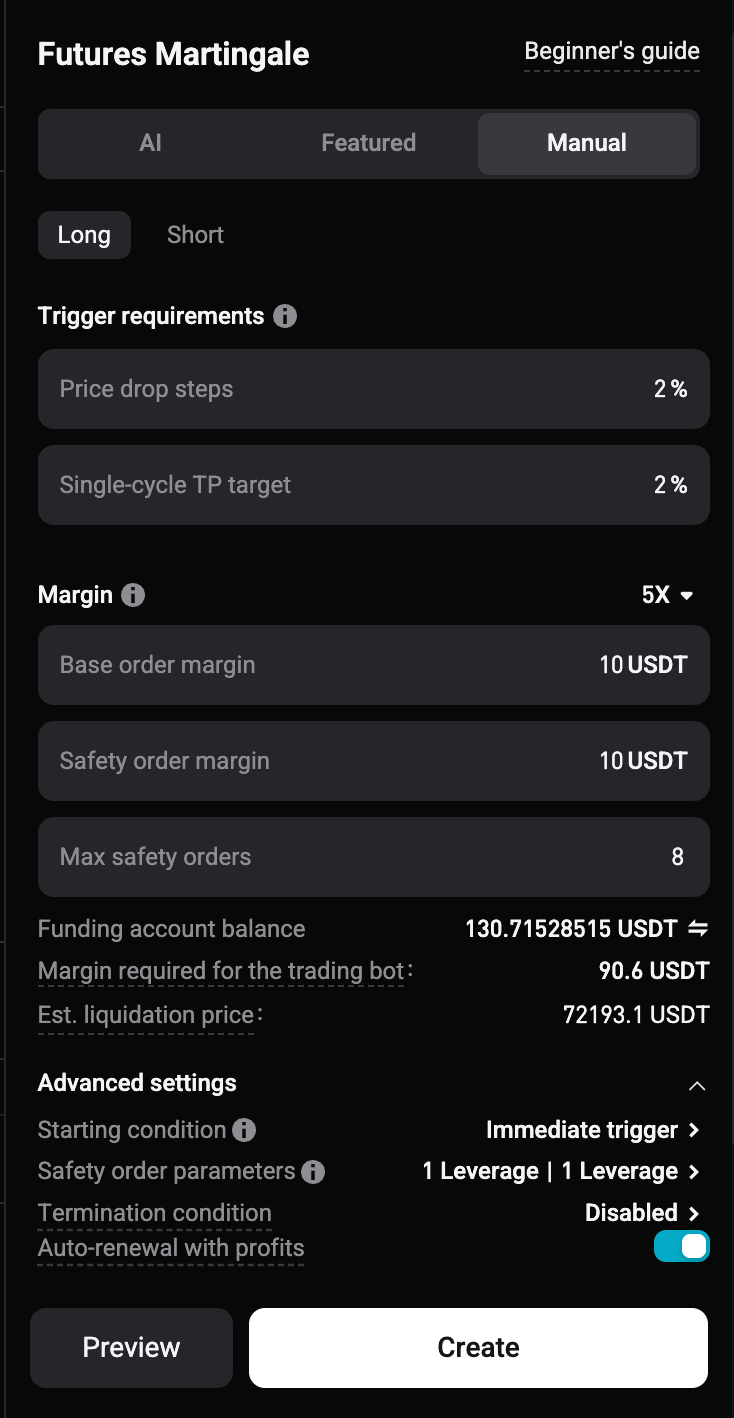Switch to the AI tab
Viewport: 734px width, 1418px height.
(x=150, y=143)
